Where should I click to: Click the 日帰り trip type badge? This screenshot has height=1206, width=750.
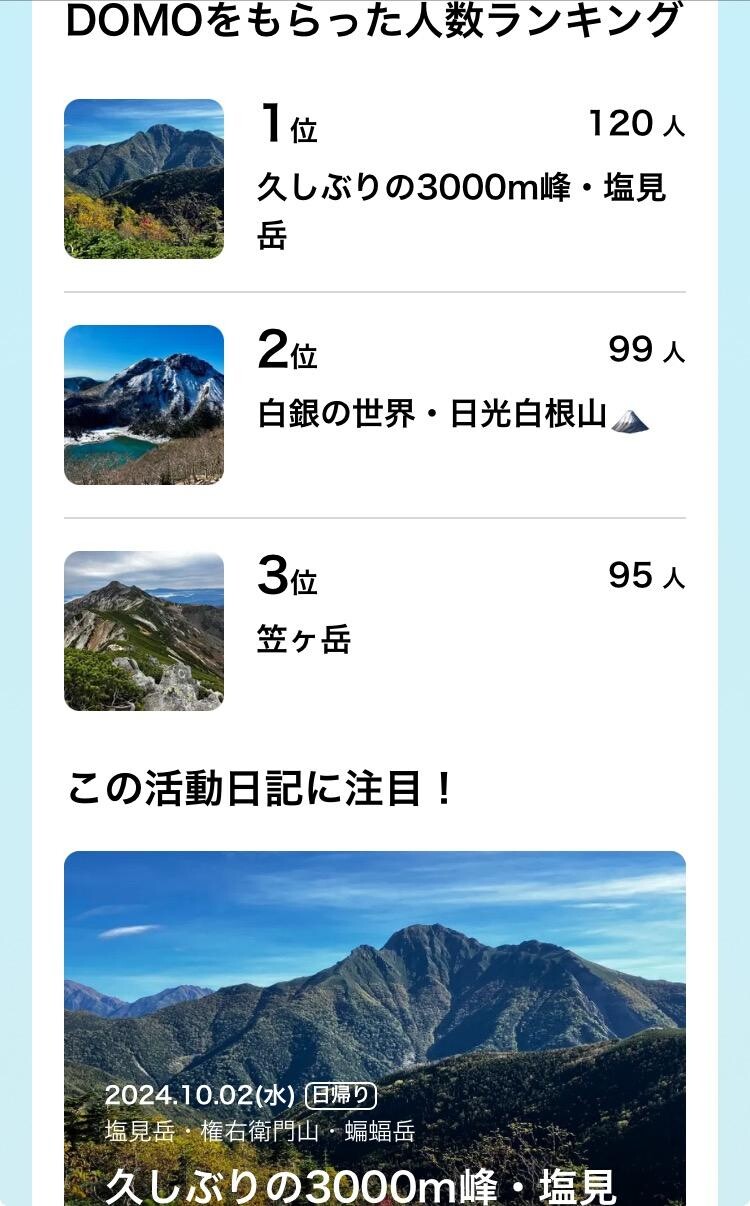(341, 1096)
